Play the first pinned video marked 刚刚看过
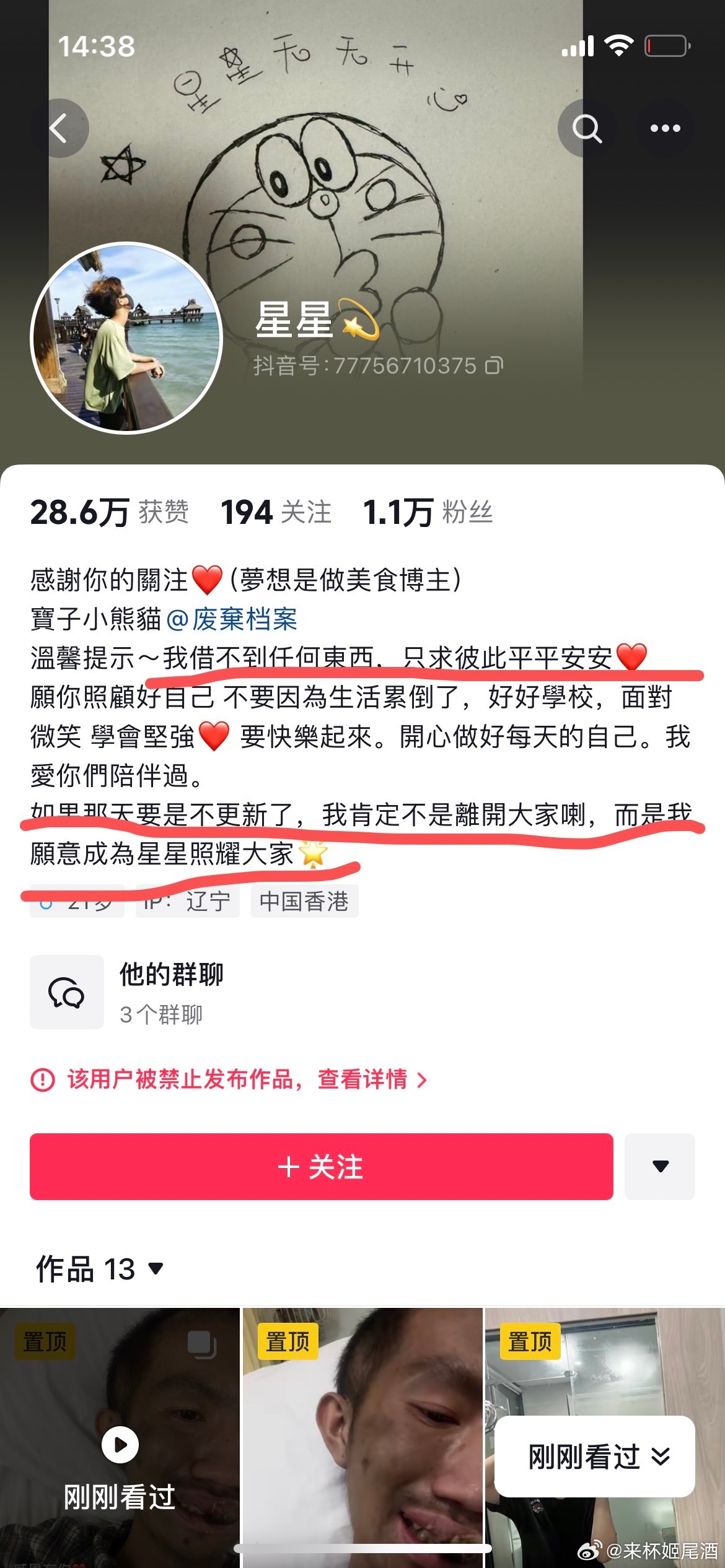Screen dimensions: 725x1568 click(x=120, y=1445)
